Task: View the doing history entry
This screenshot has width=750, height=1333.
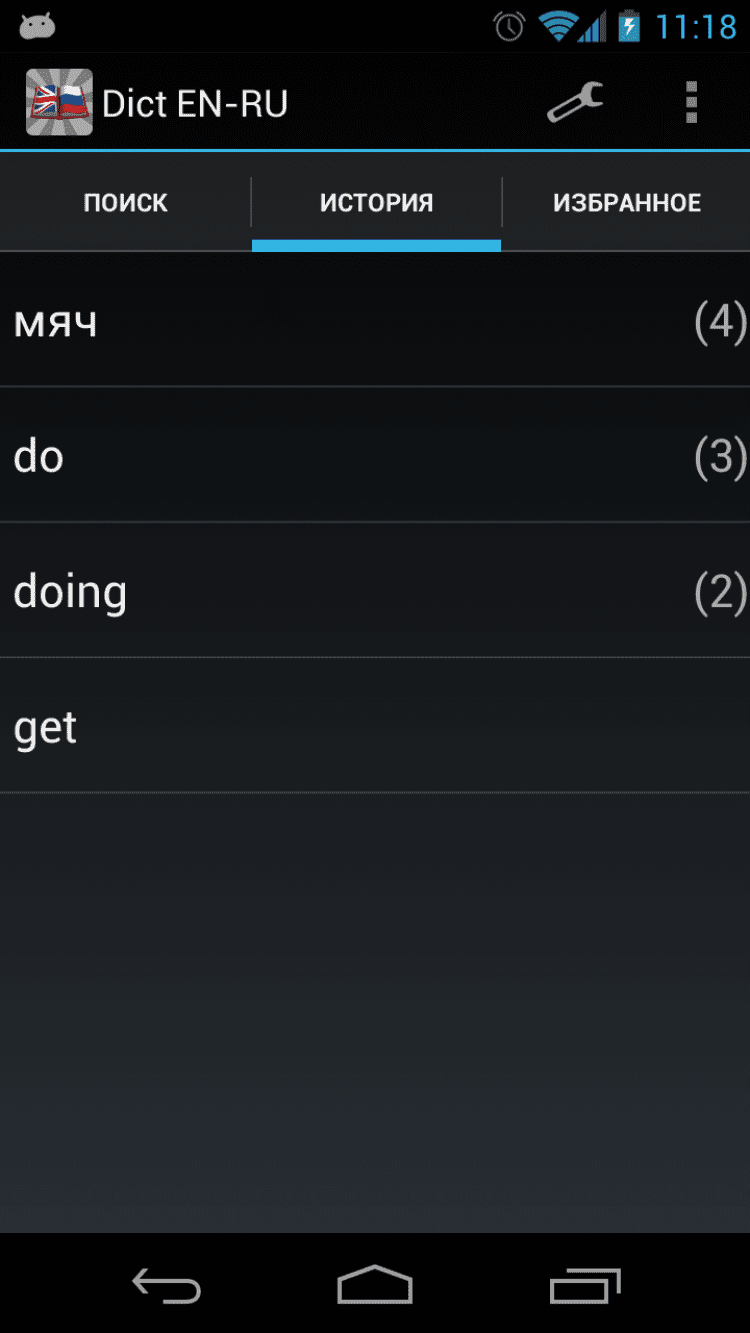Action: [x=375, y=591]
